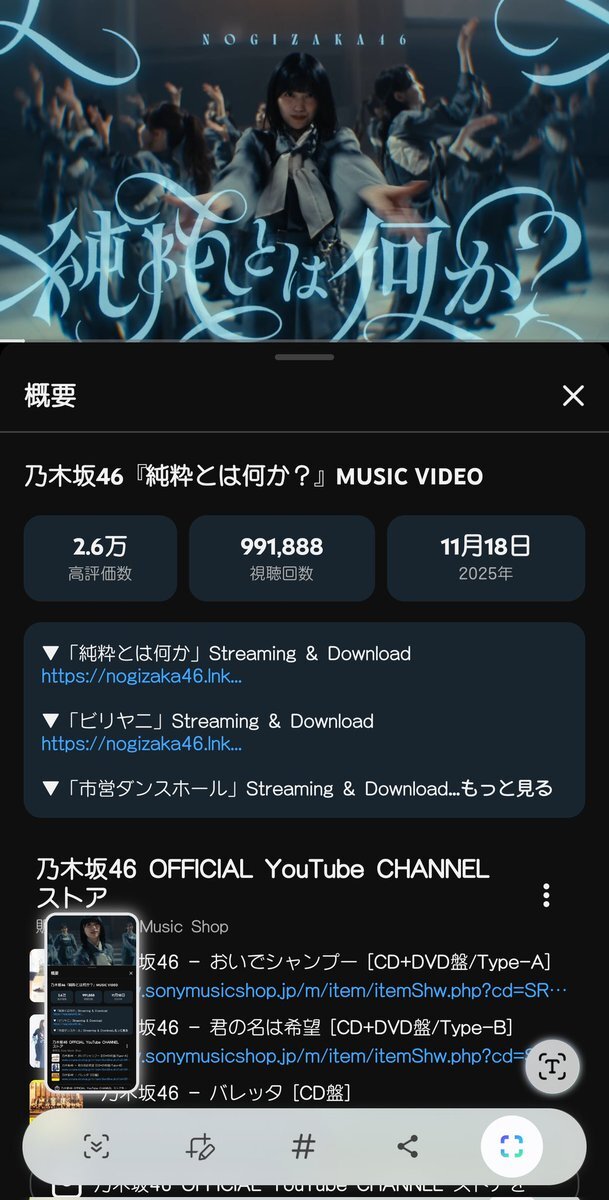Open the 「ビリヤニ」 streaming link
Screen dimensions: 609x1200
click(x=141, y=744)
